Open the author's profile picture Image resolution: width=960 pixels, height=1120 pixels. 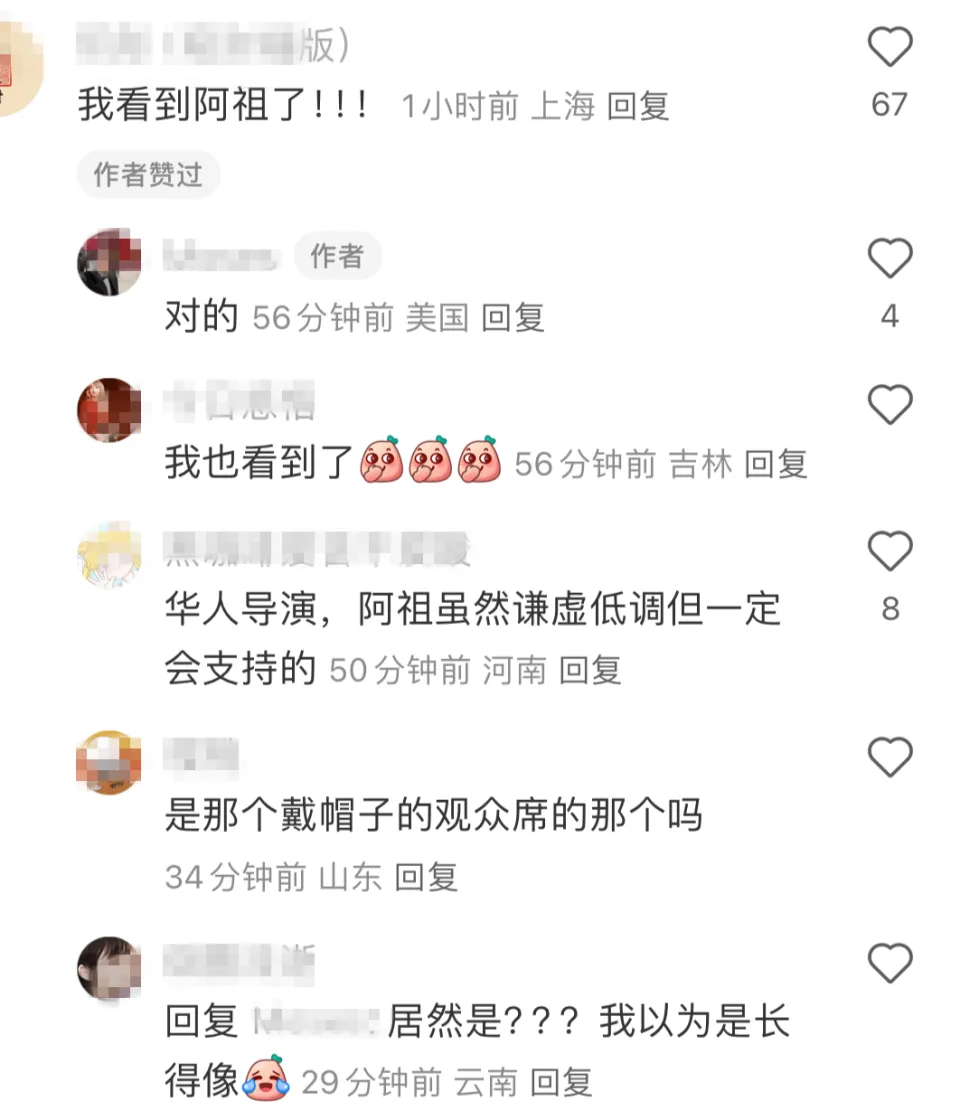click(109, 263)
